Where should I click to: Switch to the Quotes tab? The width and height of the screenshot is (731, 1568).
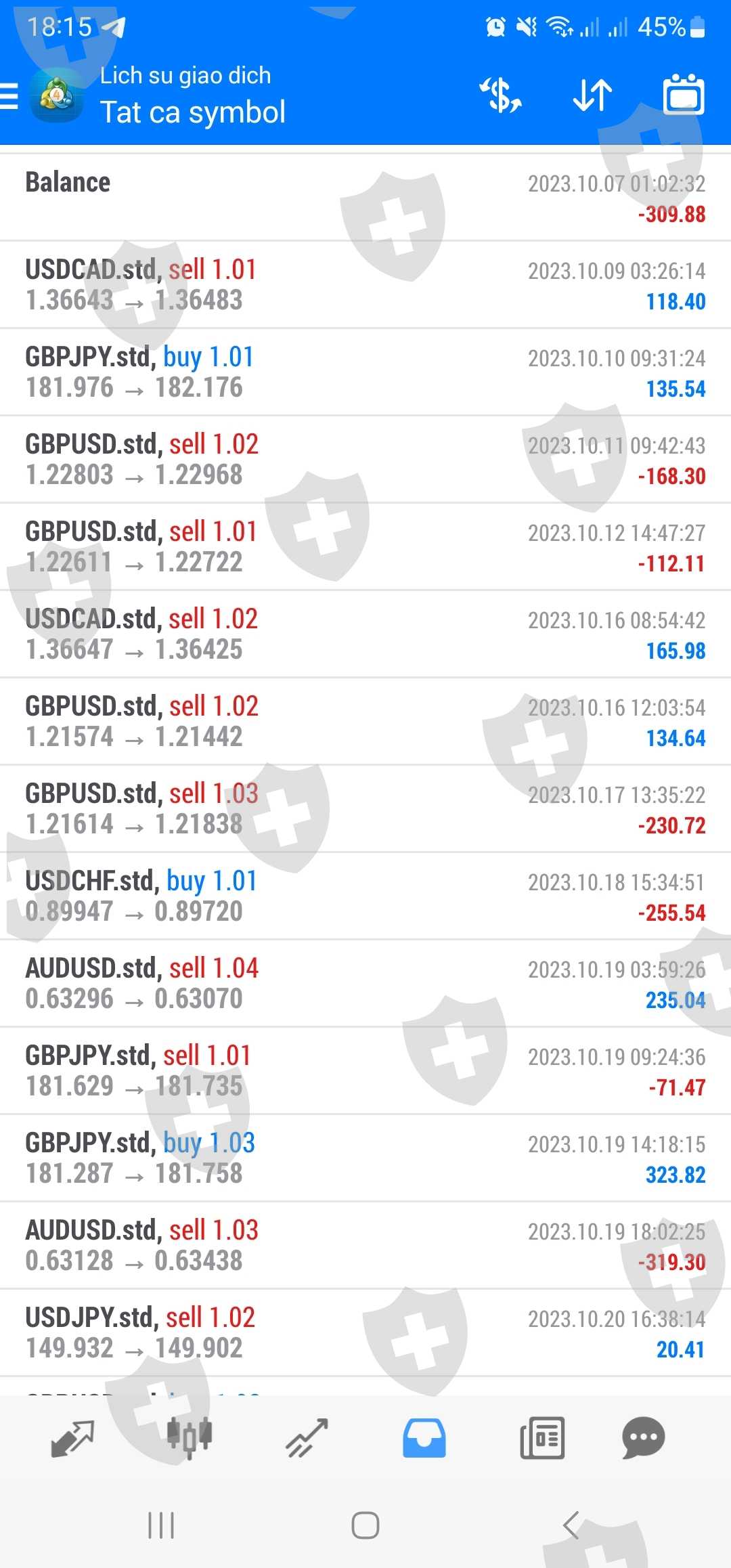pos(72,1437)
